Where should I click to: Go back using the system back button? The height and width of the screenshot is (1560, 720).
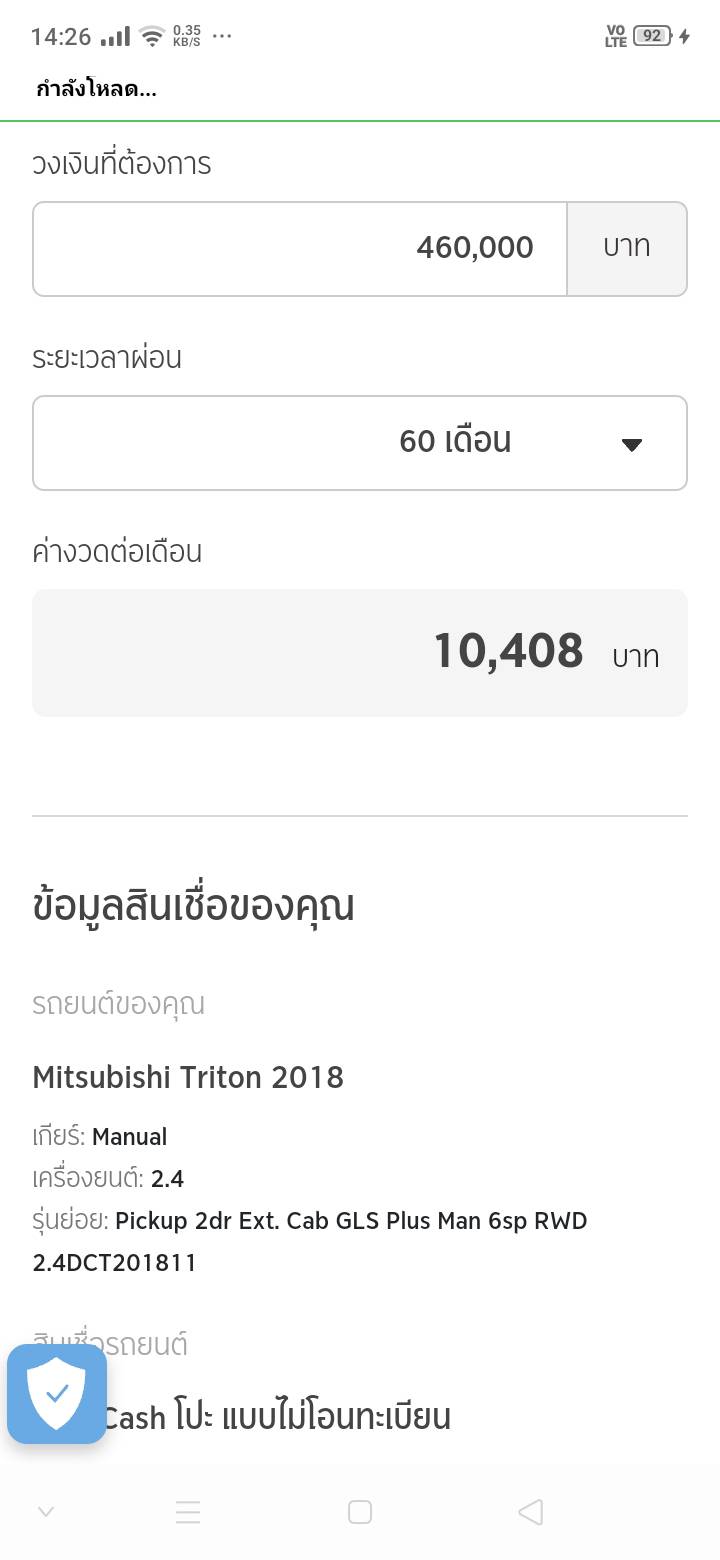531,1512
